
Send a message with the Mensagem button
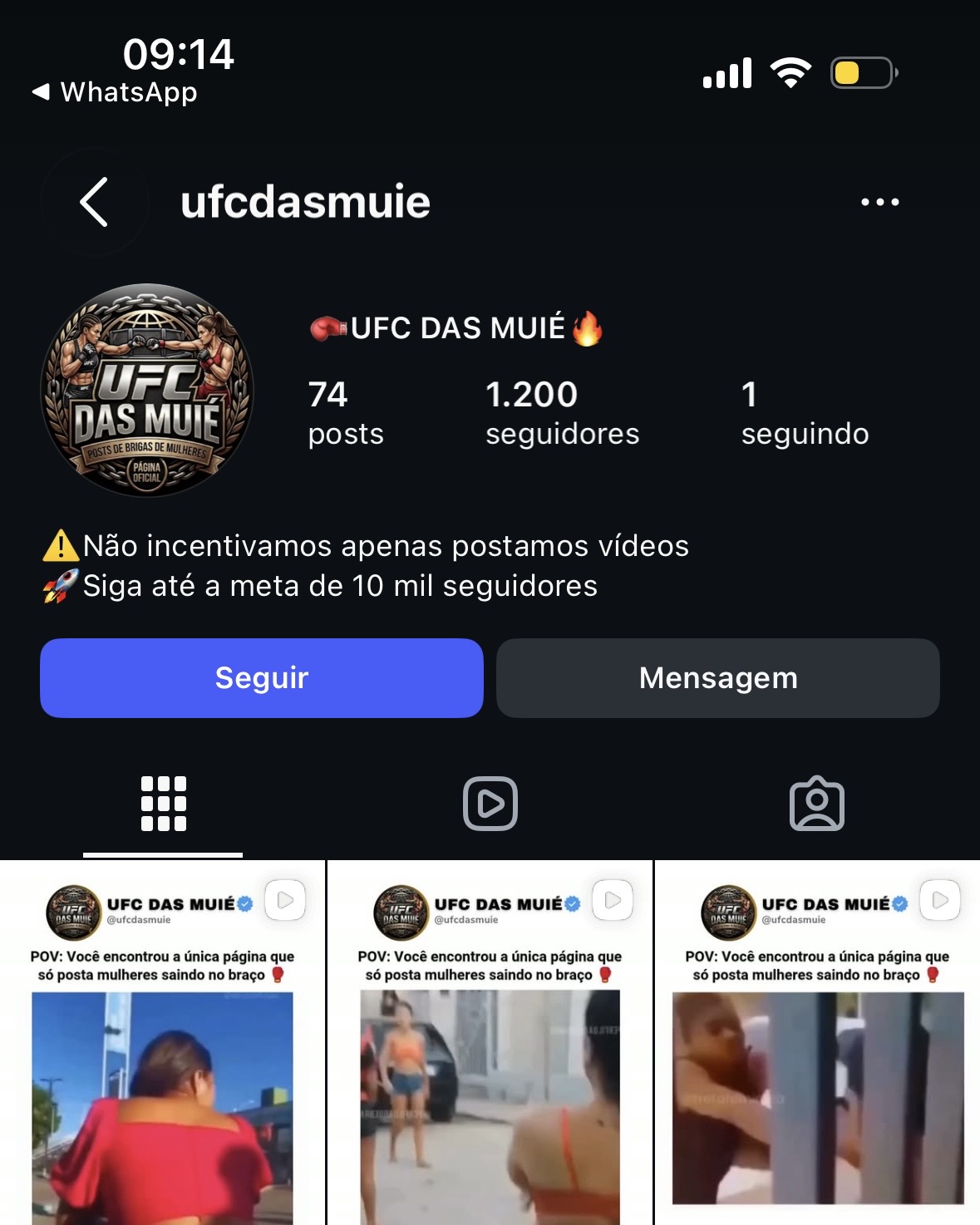click(x=718, y=678)
